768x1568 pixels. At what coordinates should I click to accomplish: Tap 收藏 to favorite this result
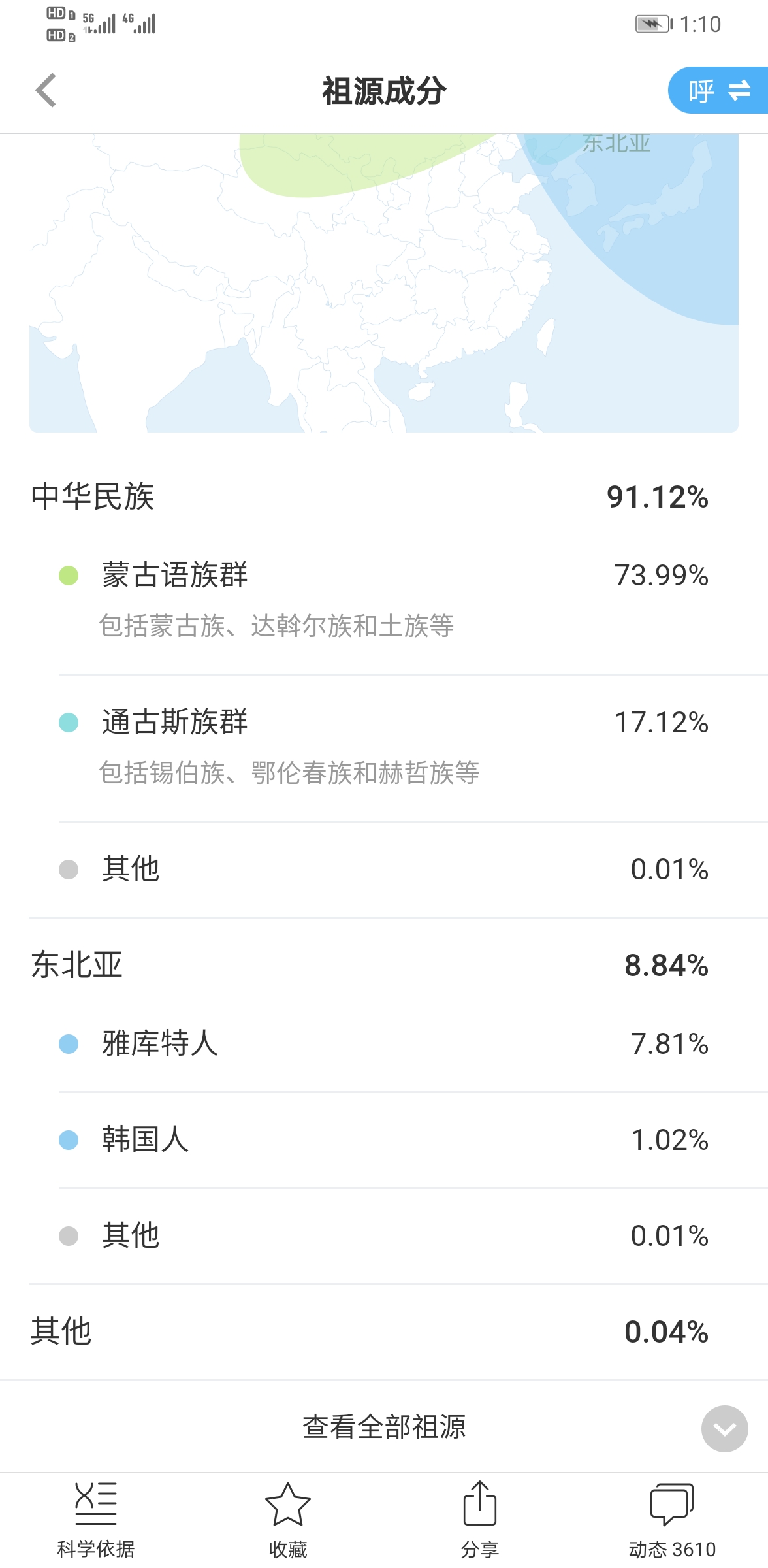[x=288, y=1520]
